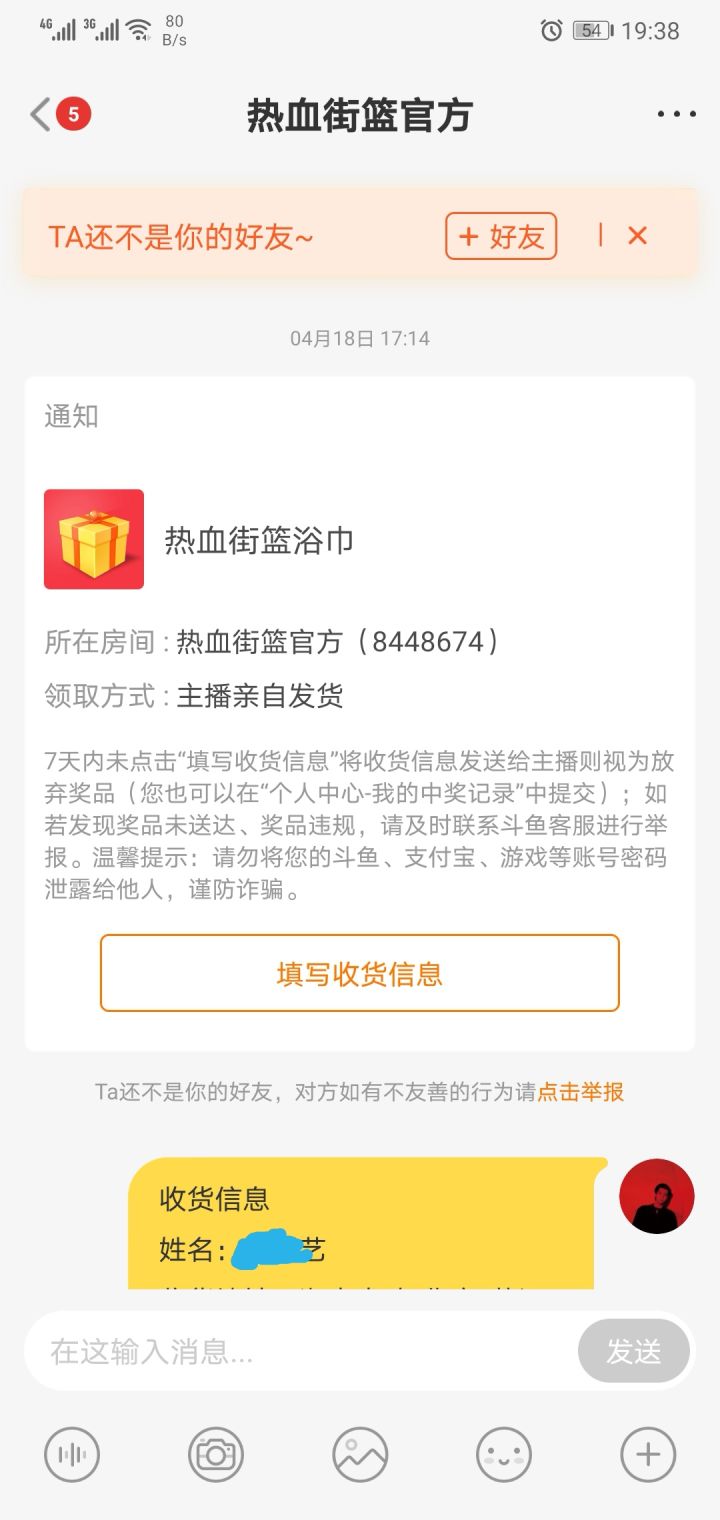The width and height of the screenshot is (720, 1520).
Task: Open the camera icon in the chat toolbar
Action: [x=215, y=1455]
